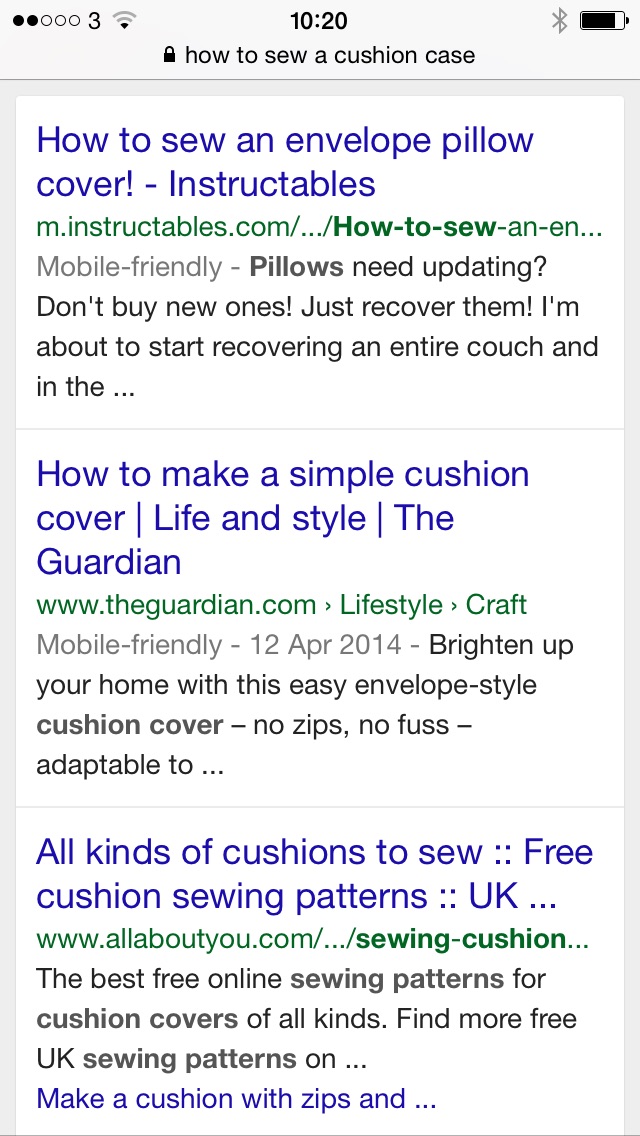640x1136 pixels.
Task: Tap the address bar showing the search query
Action: [x=320, y=55]
